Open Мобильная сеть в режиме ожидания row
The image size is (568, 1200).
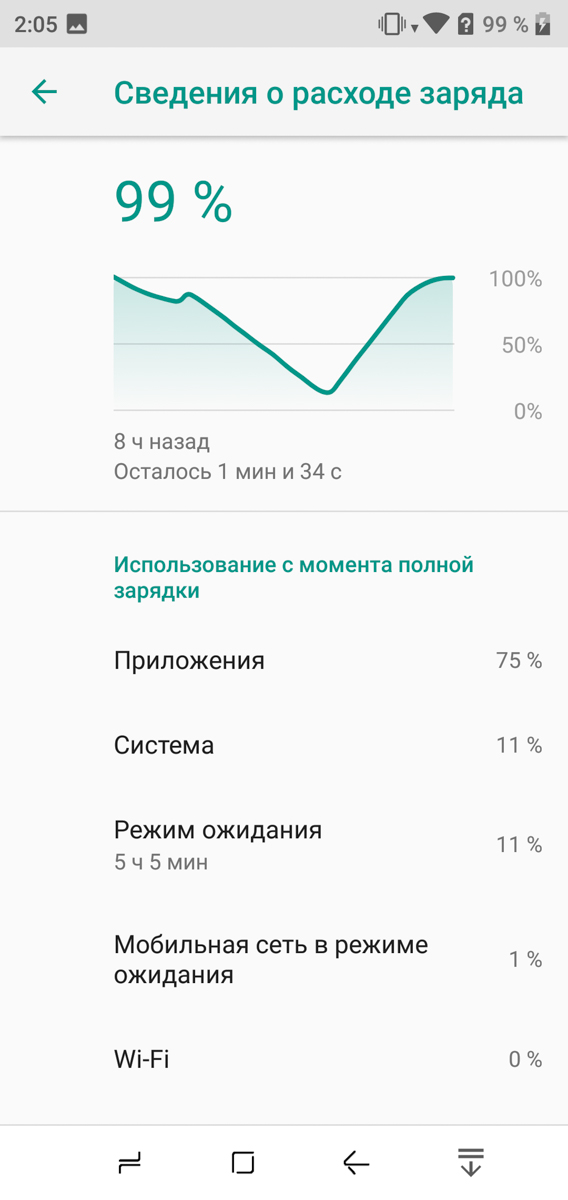click(284, 960)
